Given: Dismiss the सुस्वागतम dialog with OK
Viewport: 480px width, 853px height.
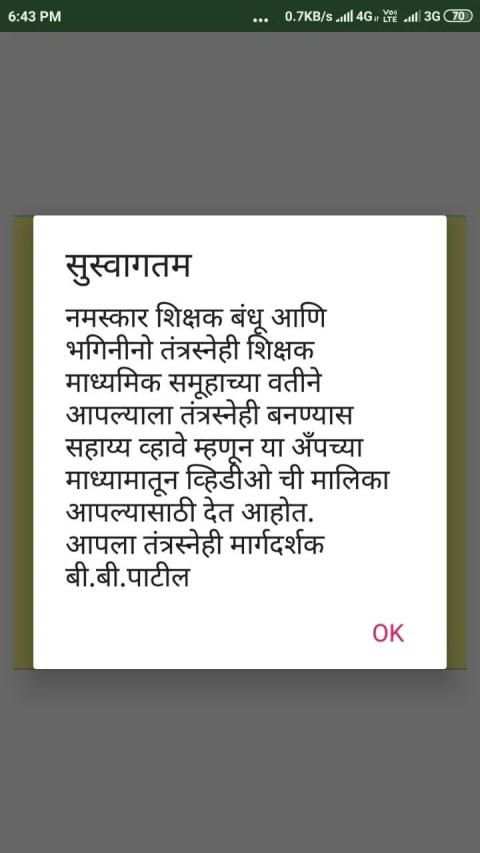Looking at the screenshot, I should click(x=388, y=633).
